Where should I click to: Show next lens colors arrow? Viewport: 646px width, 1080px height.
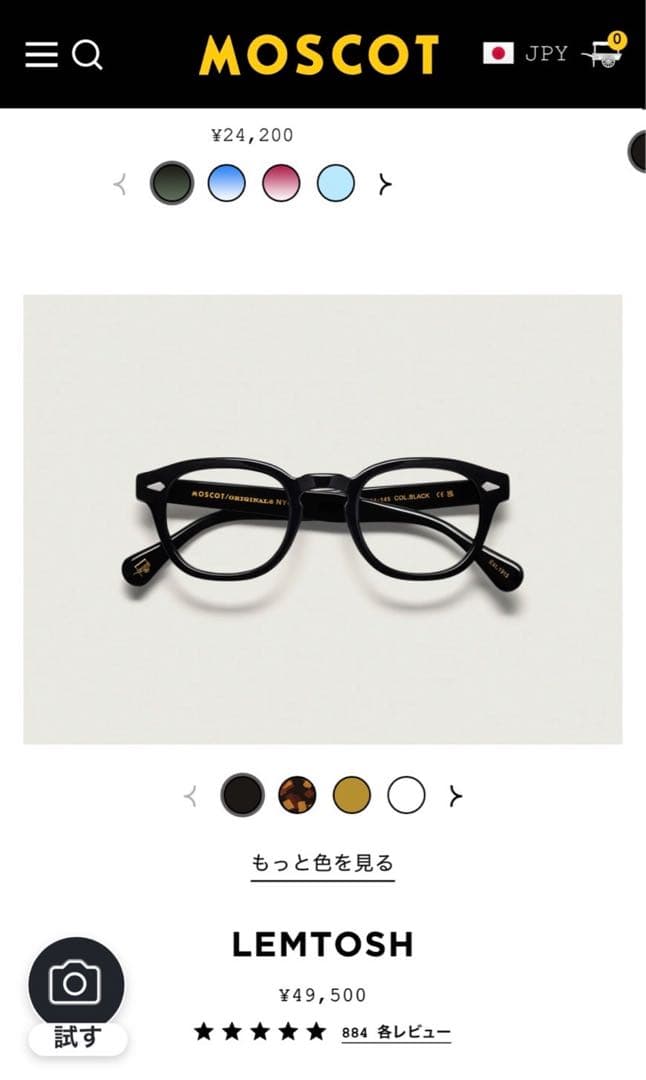tap(385, 184)
